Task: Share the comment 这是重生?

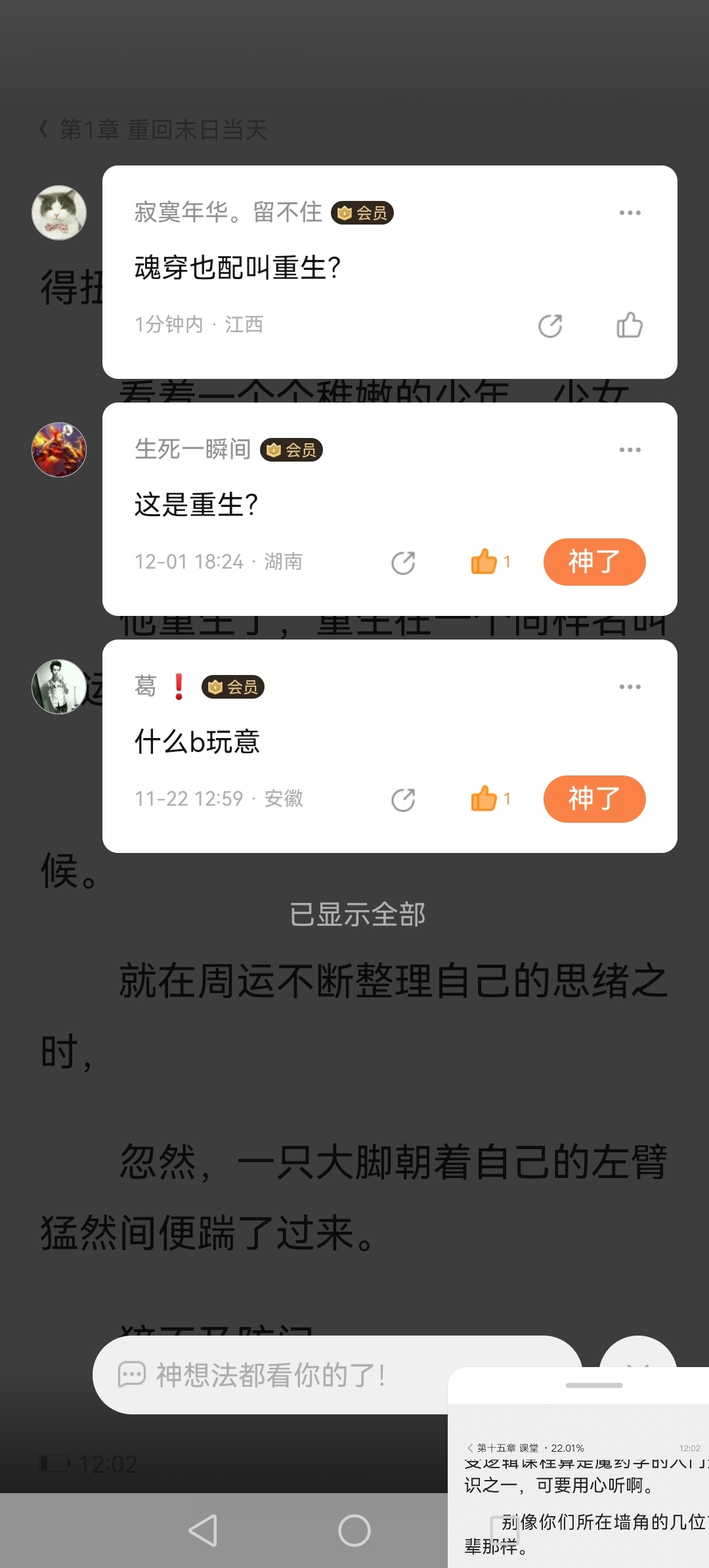Action: 403,563
